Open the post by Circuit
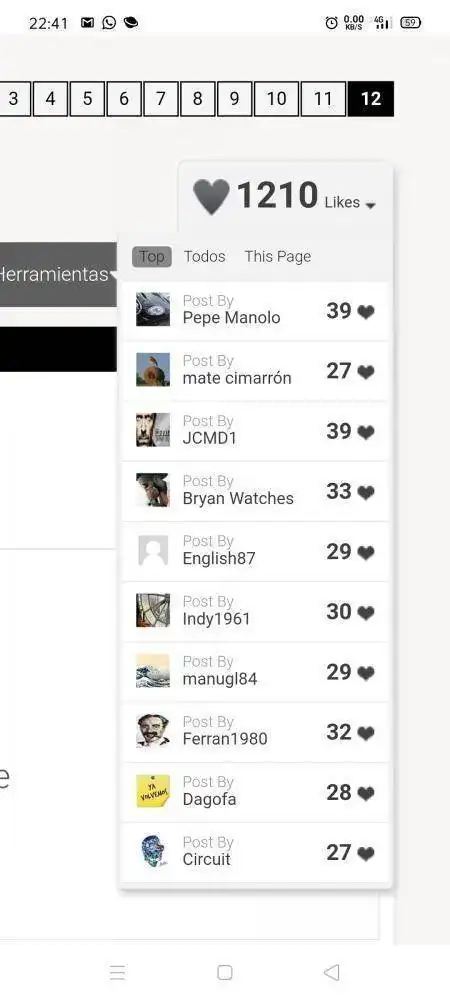This screenshot has width=450, height=1000. point(255,852)
